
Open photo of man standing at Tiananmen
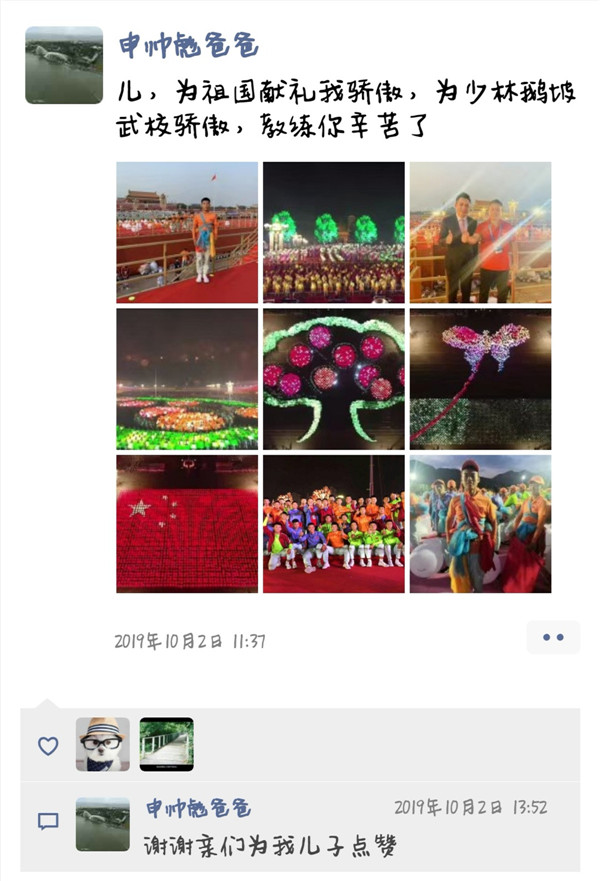tap(187, 232)
